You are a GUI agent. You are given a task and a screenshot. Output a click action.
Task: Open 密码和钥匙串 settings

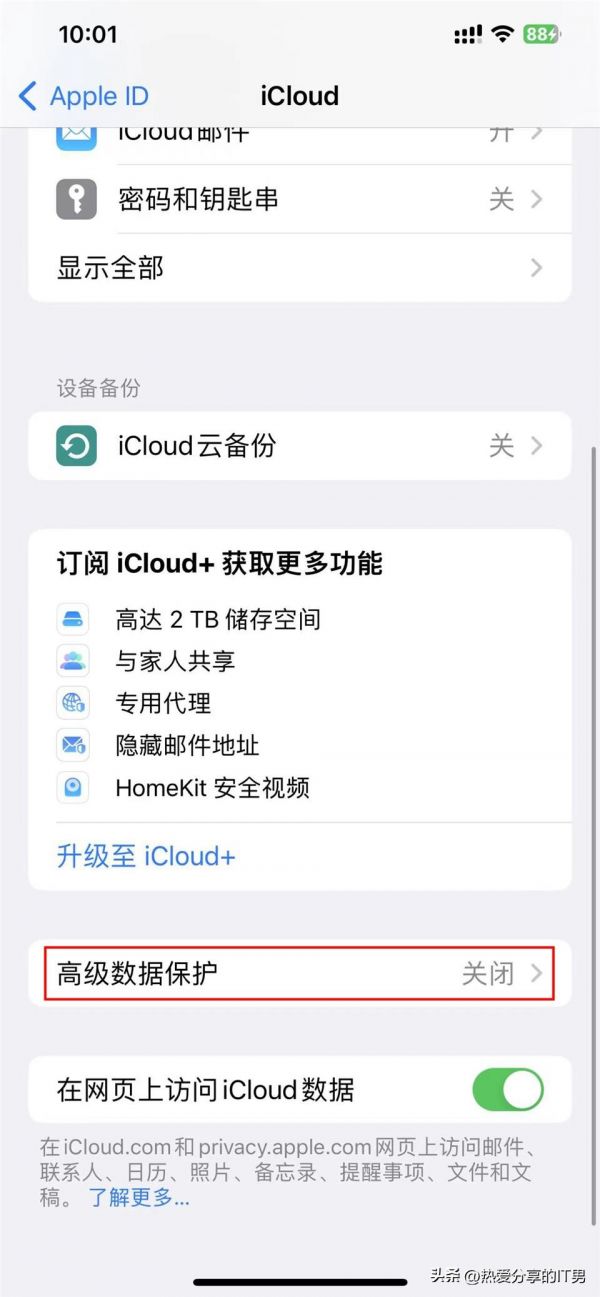coord(300,199)
